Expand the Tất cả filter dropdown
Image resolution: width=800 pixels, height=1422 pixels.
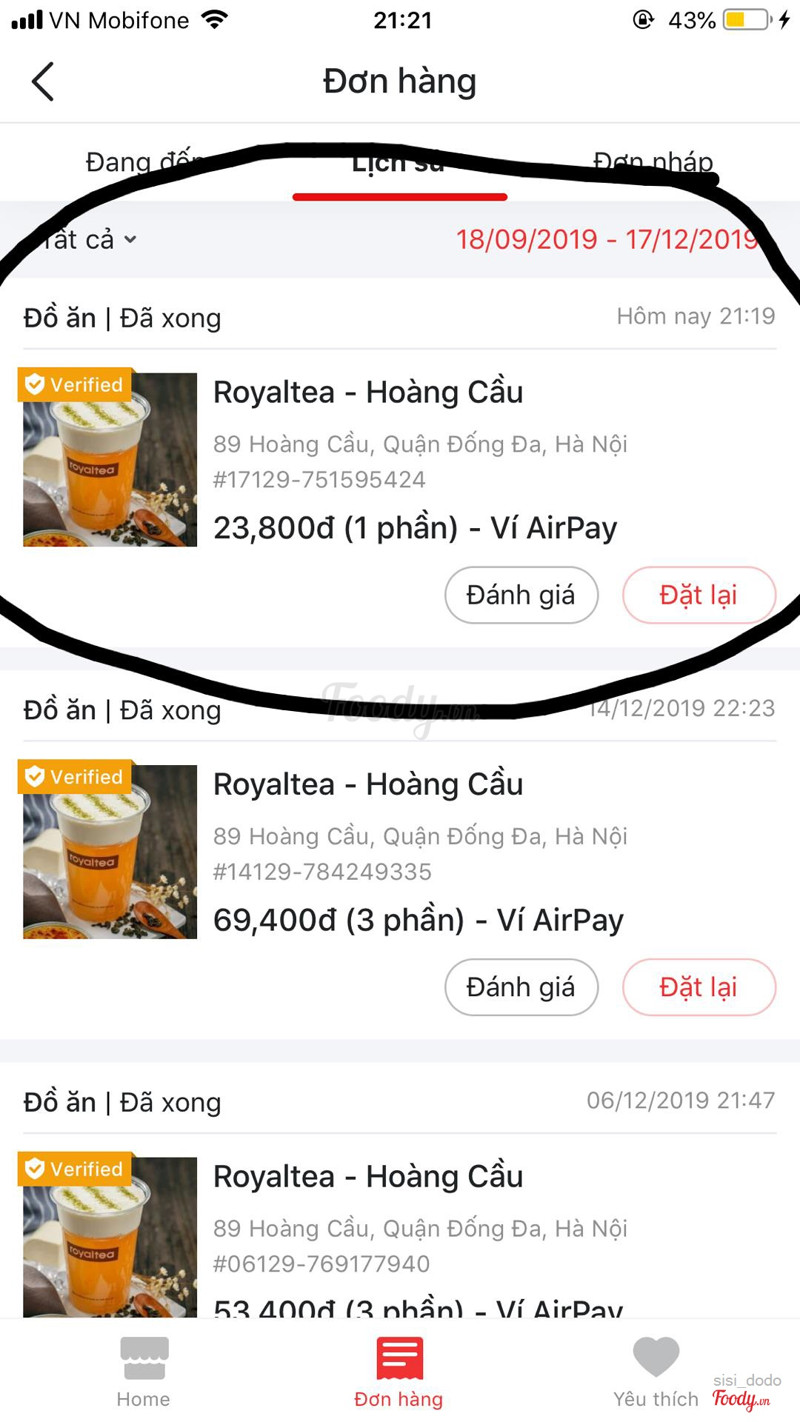pos(82,240)
